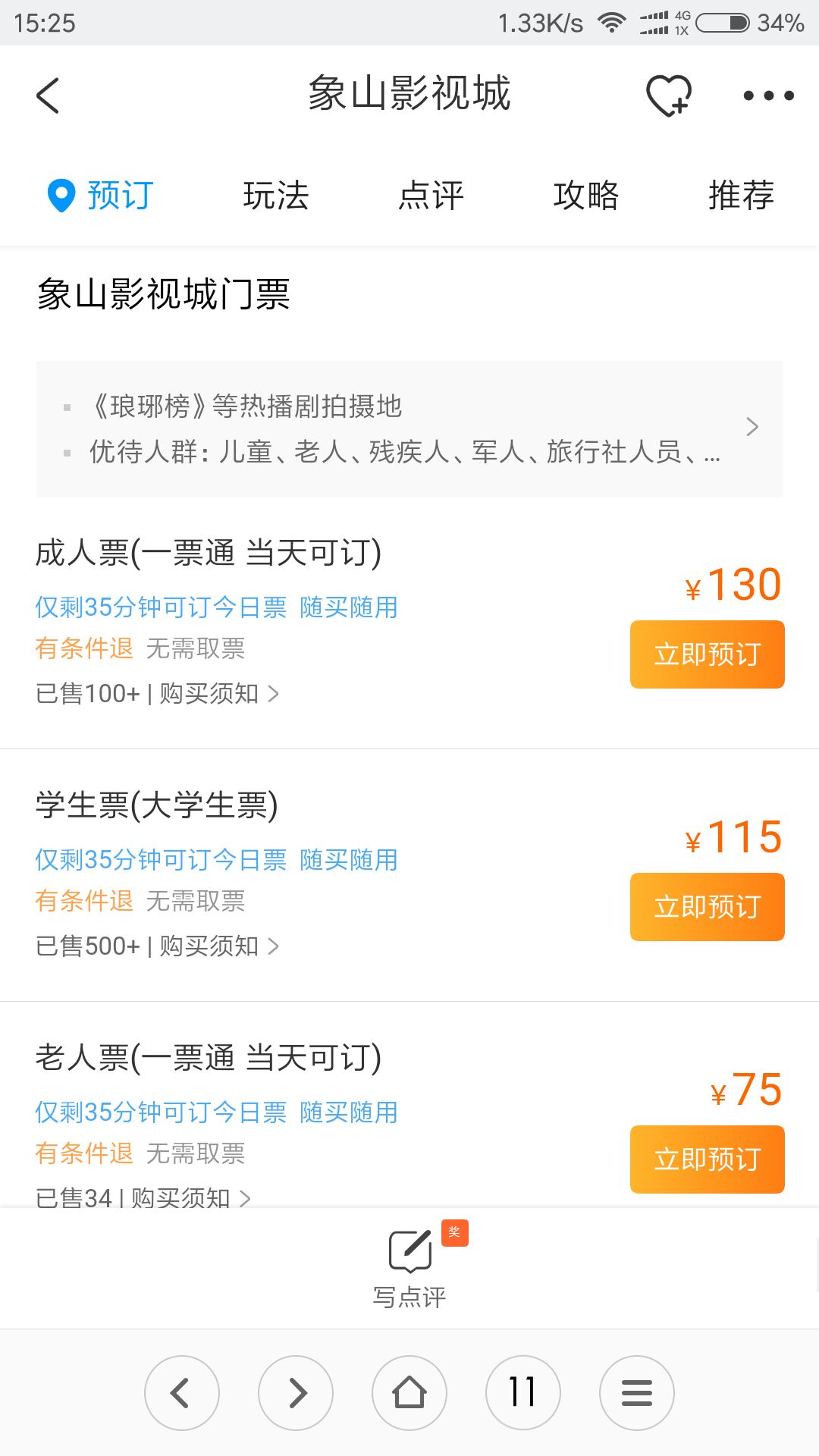View 购买须知 for 老人票
The height and width of the screenshot is (1456, 819).
pos(190,1197)
